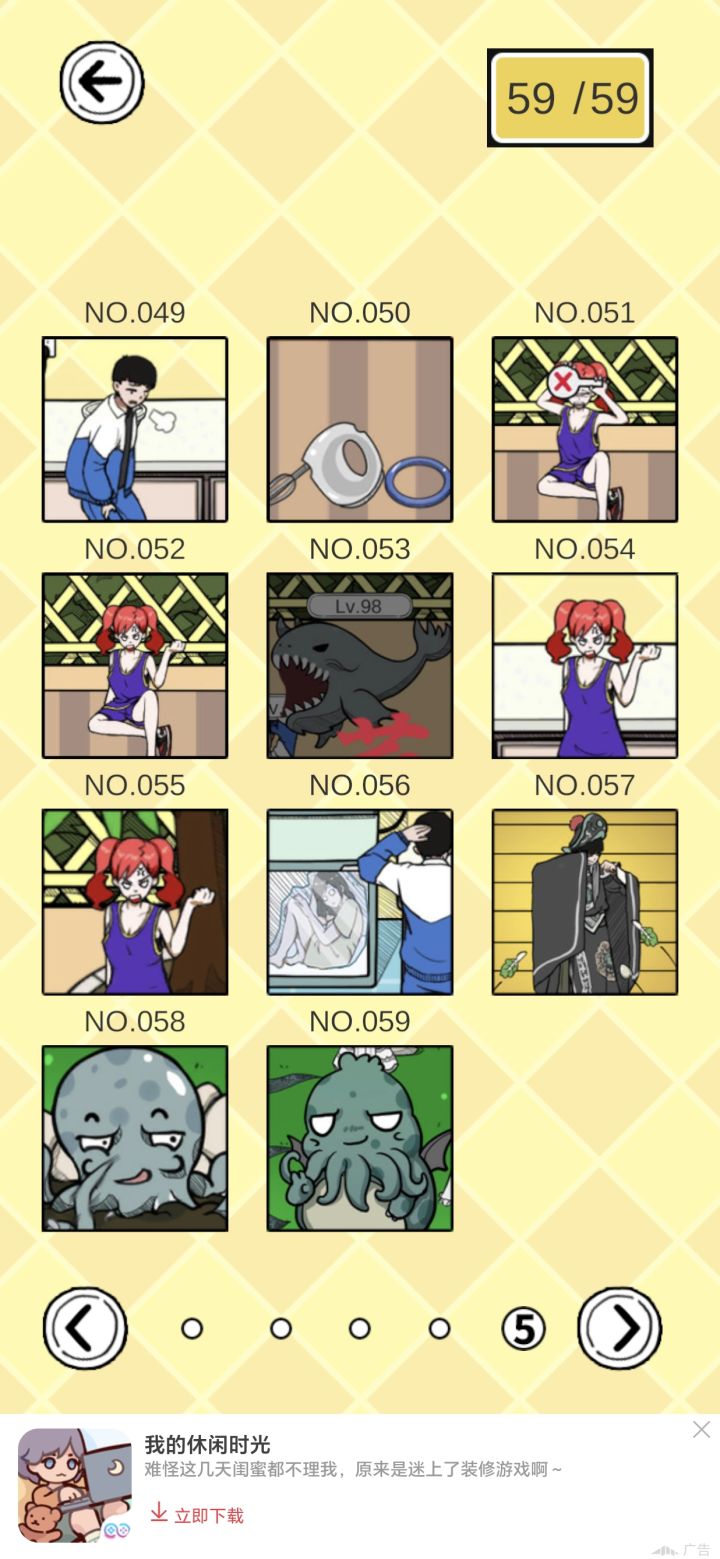View collection item NO.054

click(585, 665)
